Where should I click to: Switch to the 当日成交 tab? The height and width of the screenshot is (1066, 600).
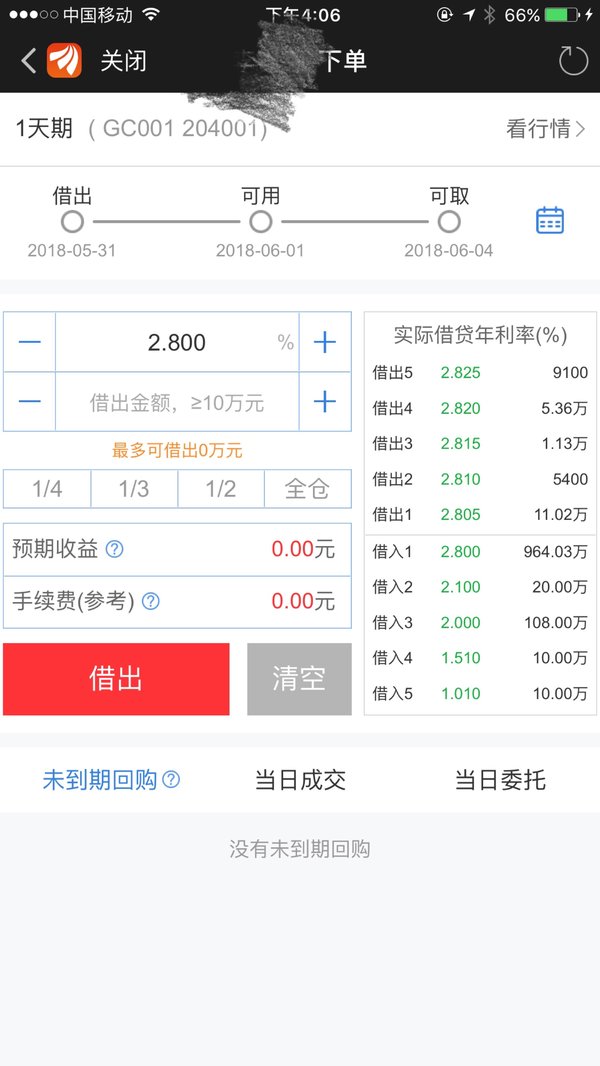coord(300,780)
